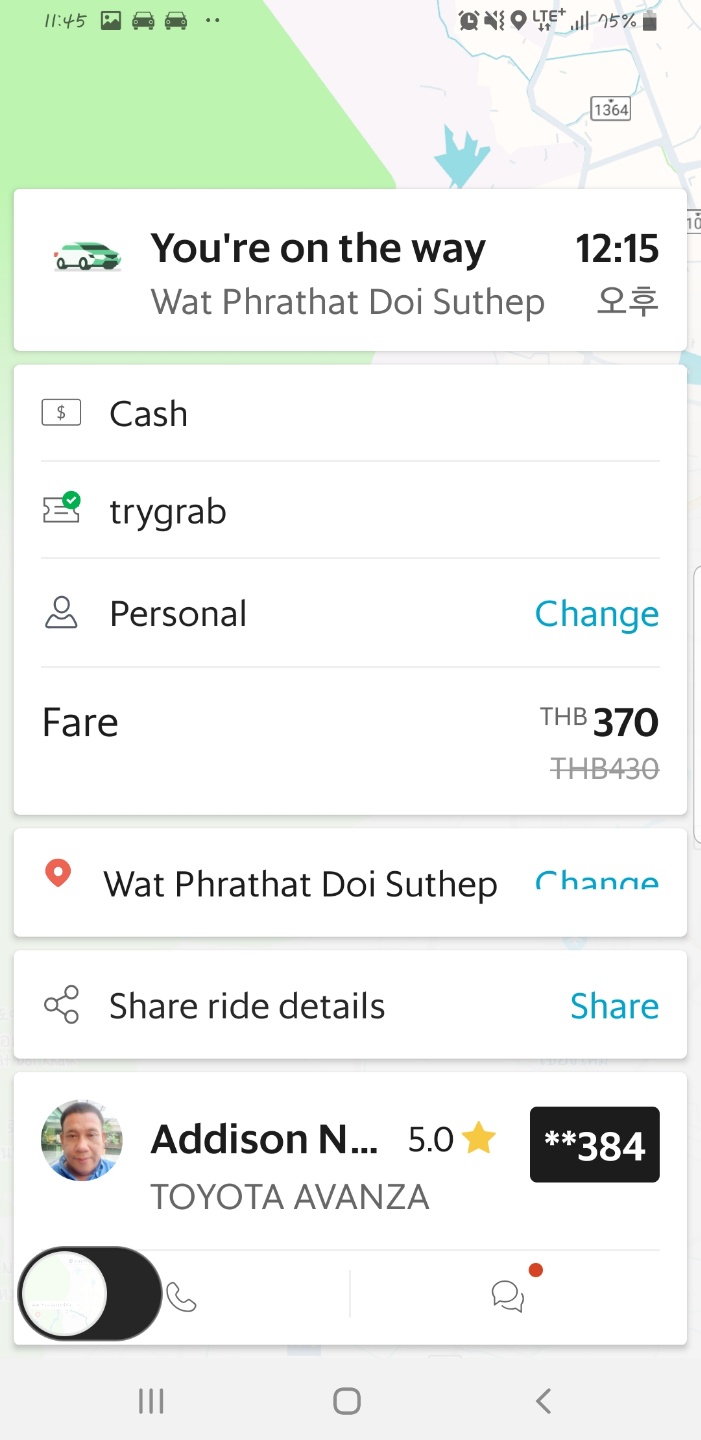Screen dimensions: 701x1440
Task: Call the driver by phone
Action: point(182,1297)
